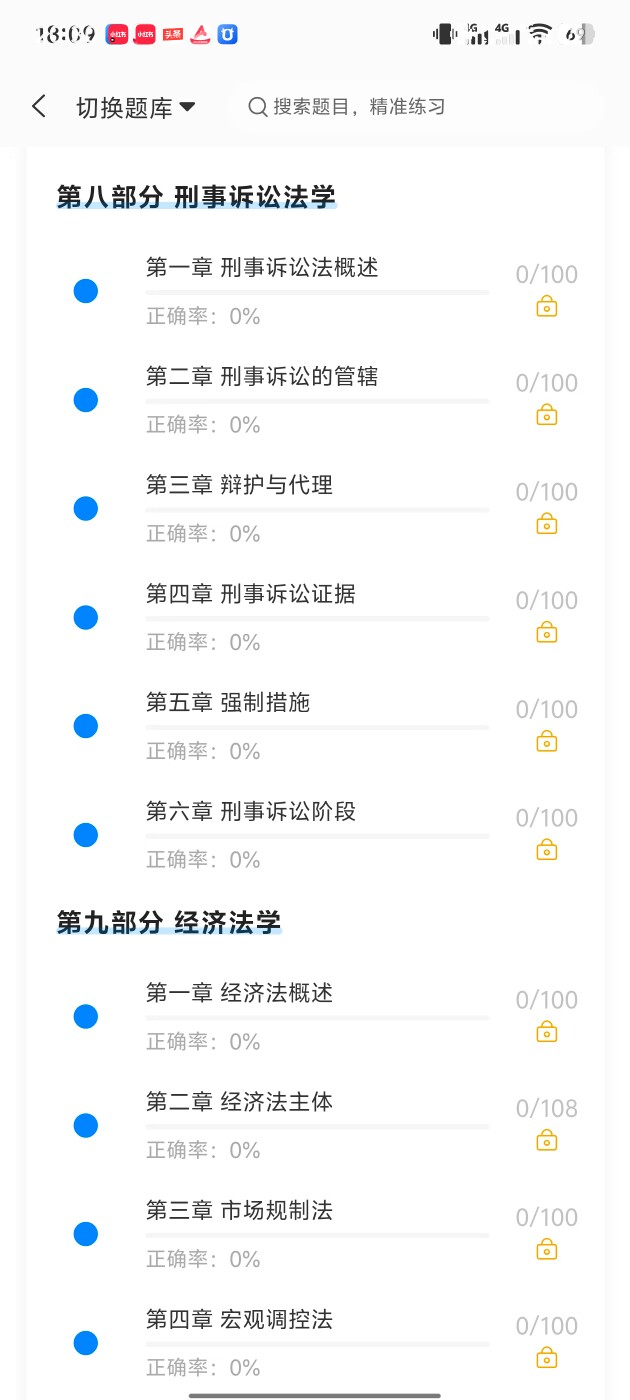Select 第二章 经济法主体

(316, 1125)
